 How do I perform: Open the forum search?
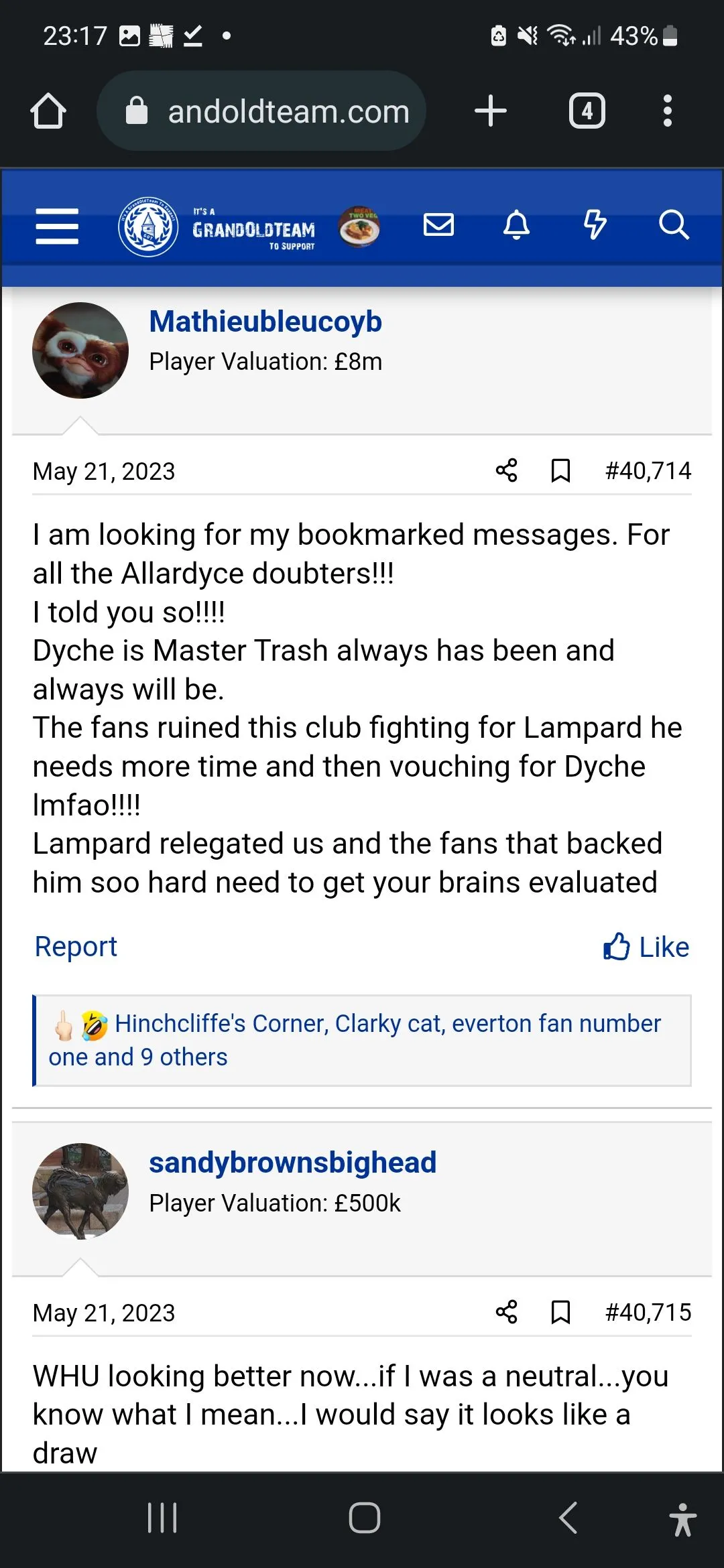[x=674, y=224]
